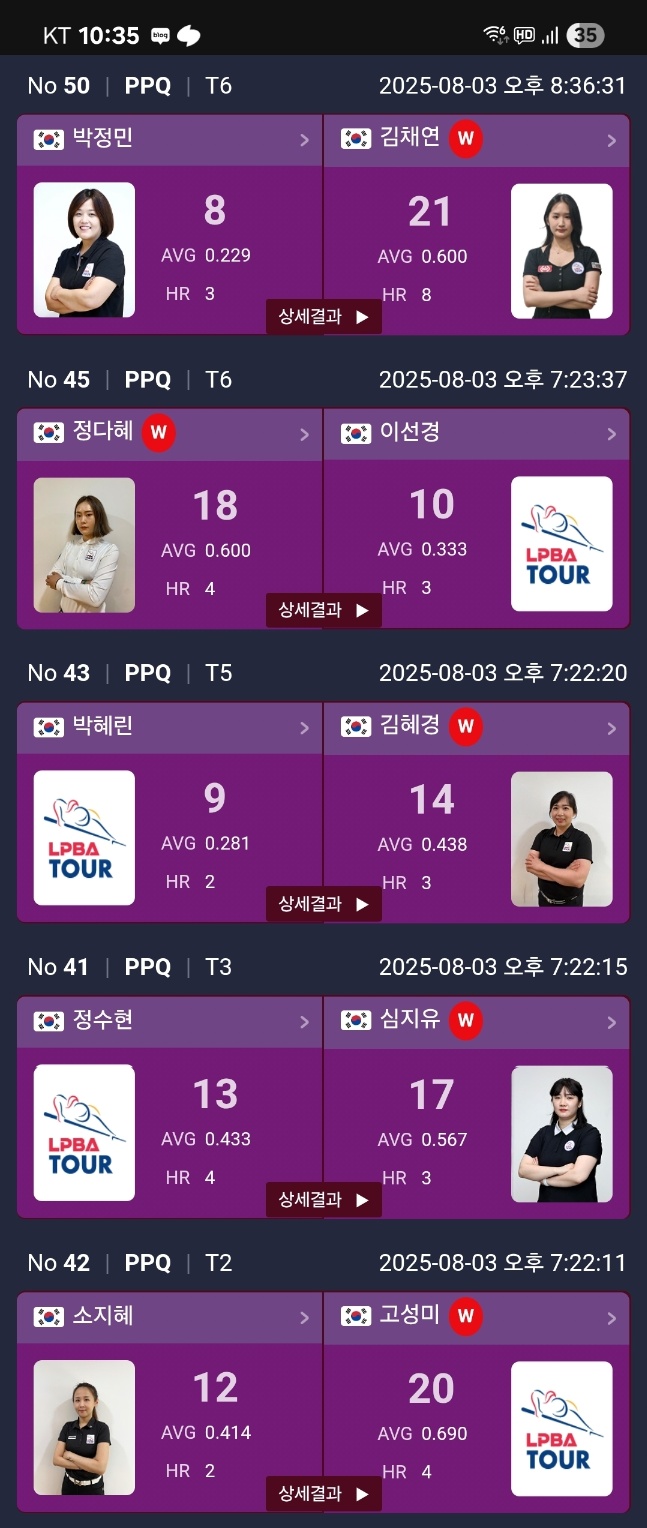Open detailed results for match No 42

323,1493
